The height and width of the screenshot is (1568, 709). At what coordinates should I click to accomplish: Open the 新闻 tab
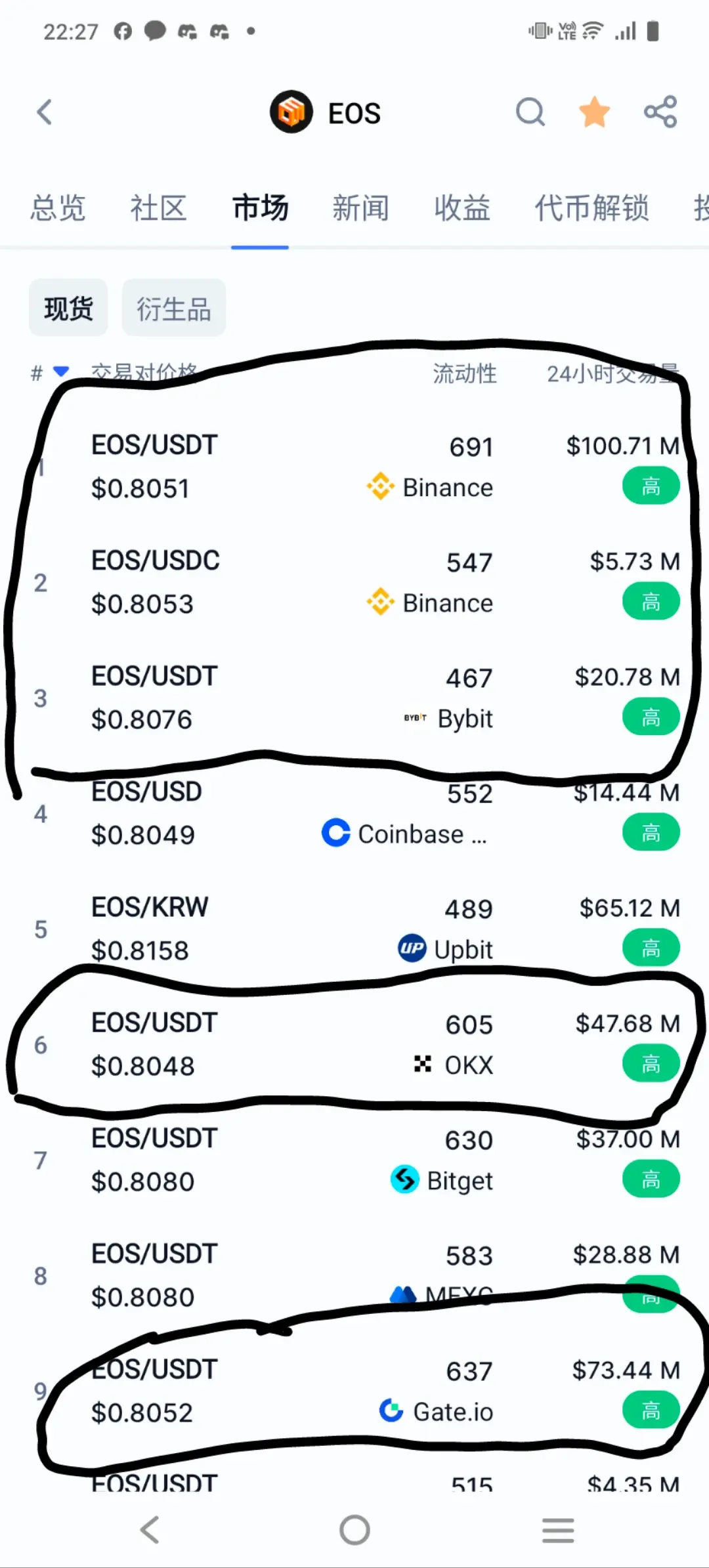click(x=360, y=208)
